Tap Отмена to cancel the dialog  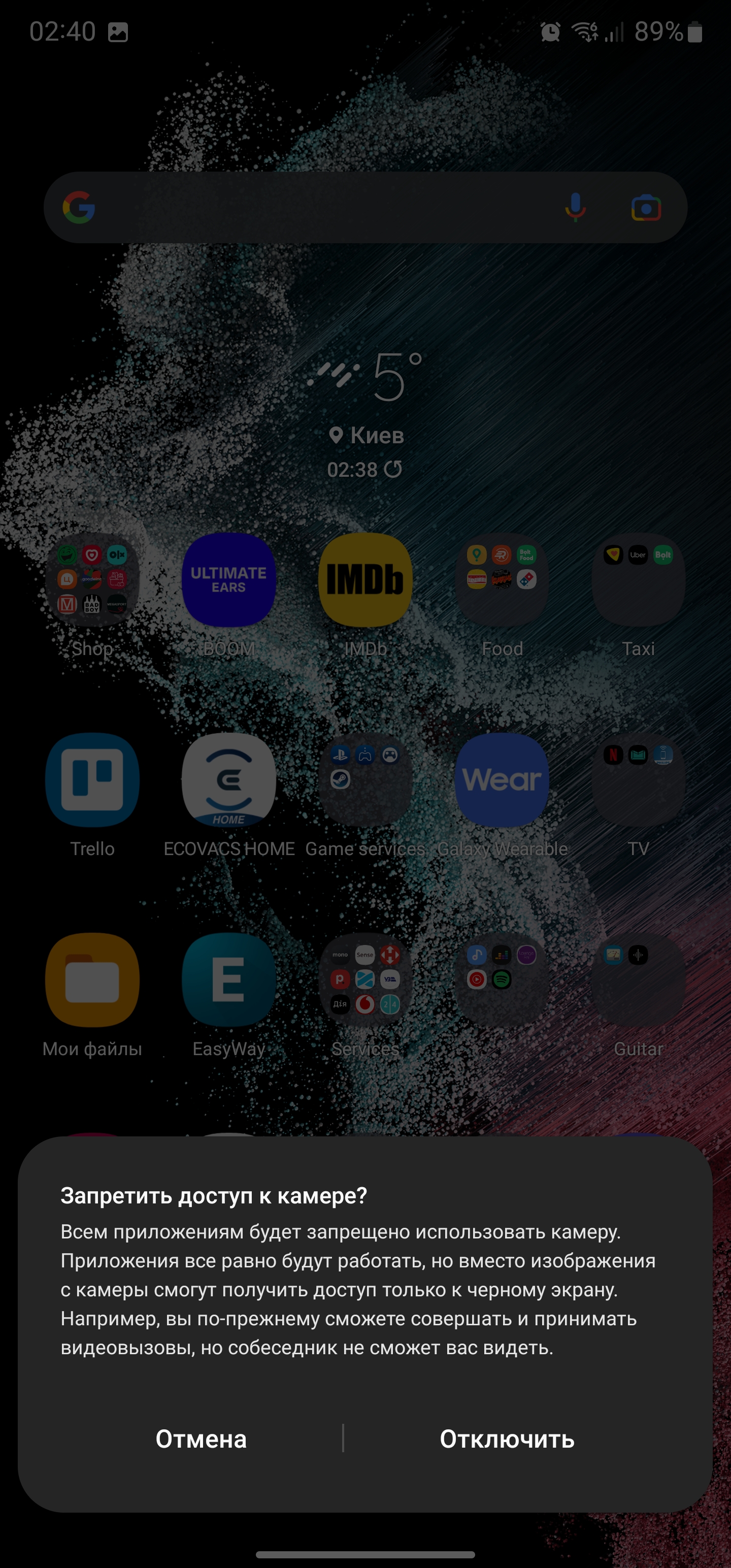click(201, 1440)
